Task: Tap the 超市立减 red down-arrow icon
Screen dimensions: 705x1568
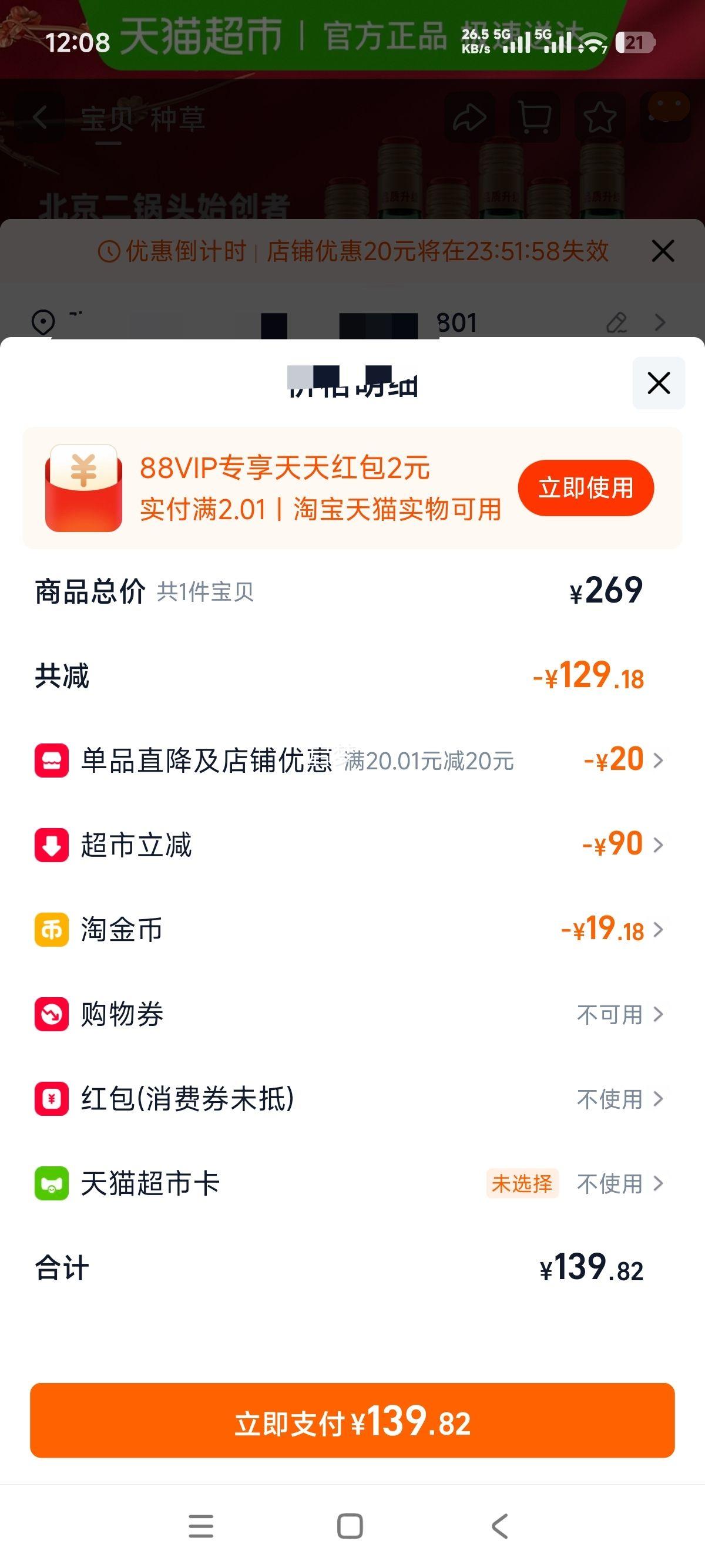Action: 51,845
